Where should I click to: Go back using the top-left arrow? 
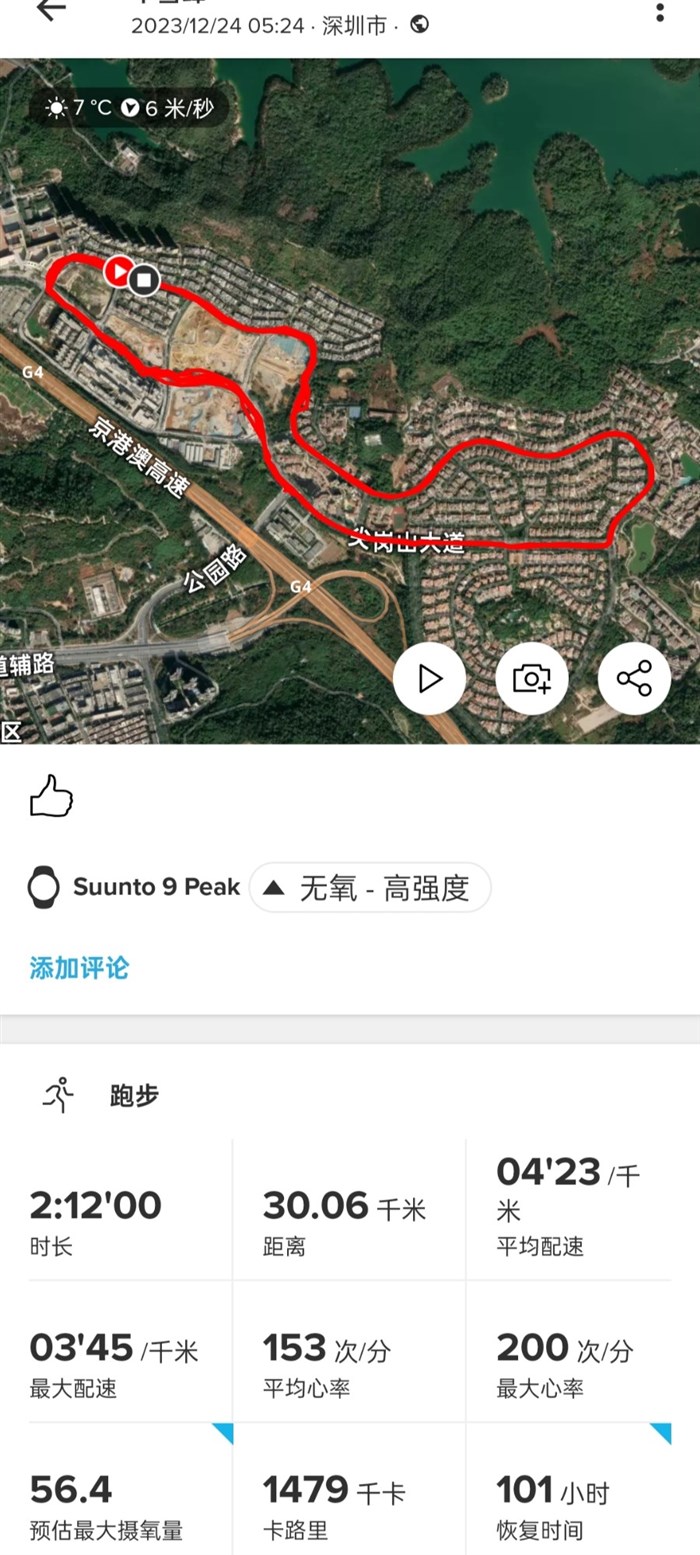coord(50,10)
